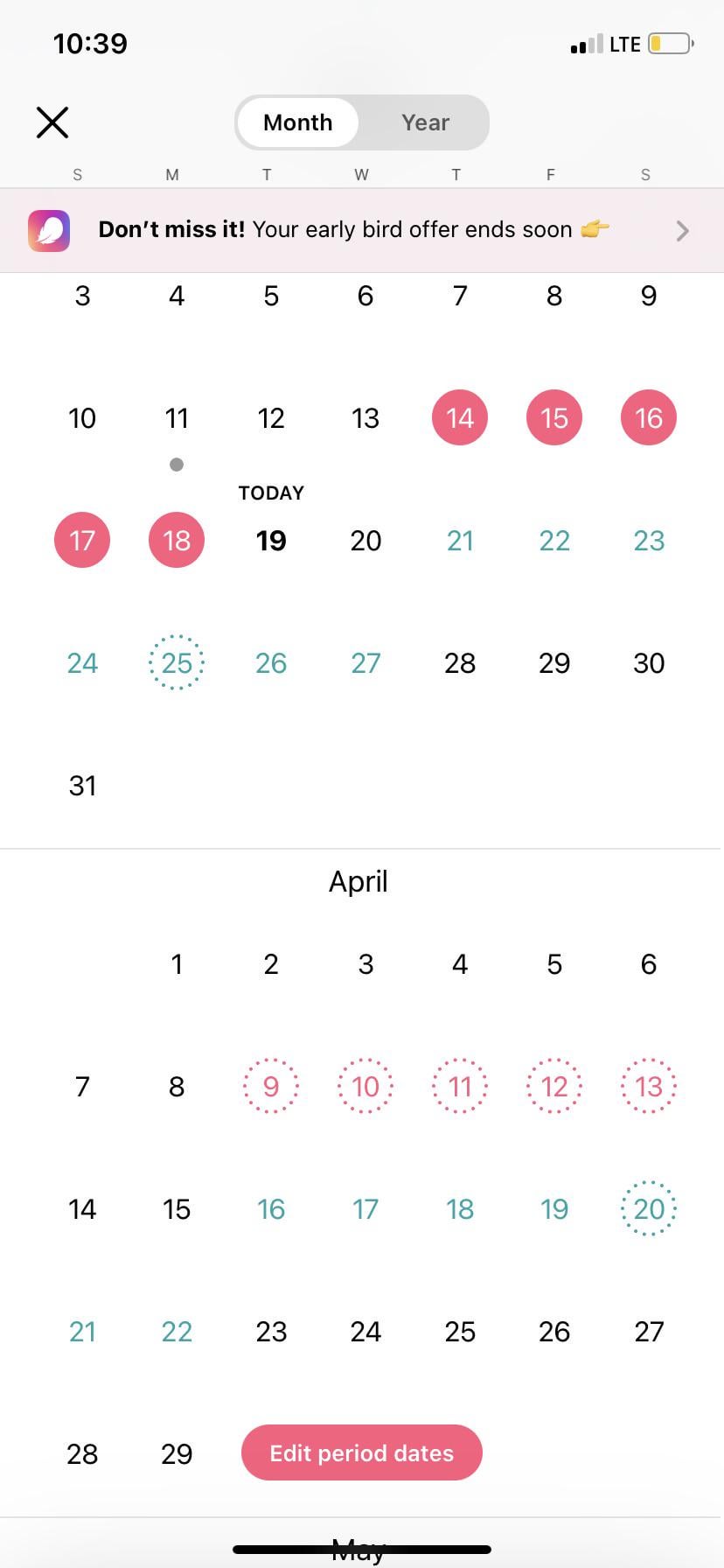Viewport: 724px width, 1568px height.
Task: Choose April 1 on the calendar
Action: click(x=177, y=963)
